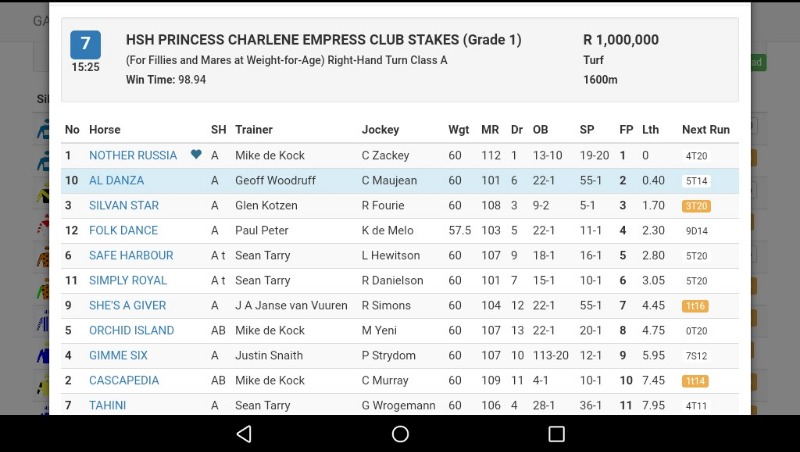800x452 pixels.
Task: Open ORCHID ISLAND horse page
Action: pos(131,331)
